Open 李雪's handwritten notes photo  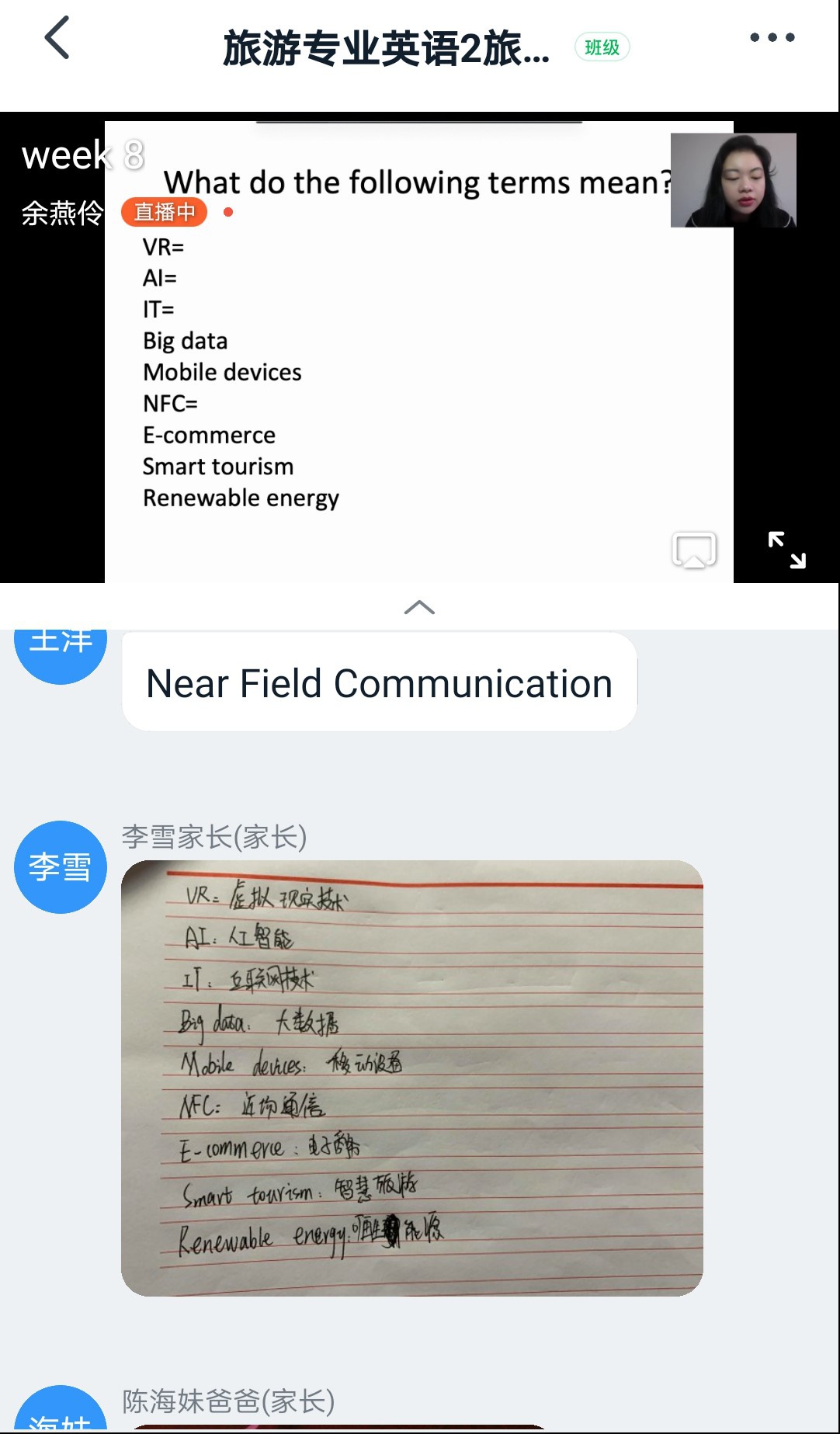click(x=411, y=1078)
